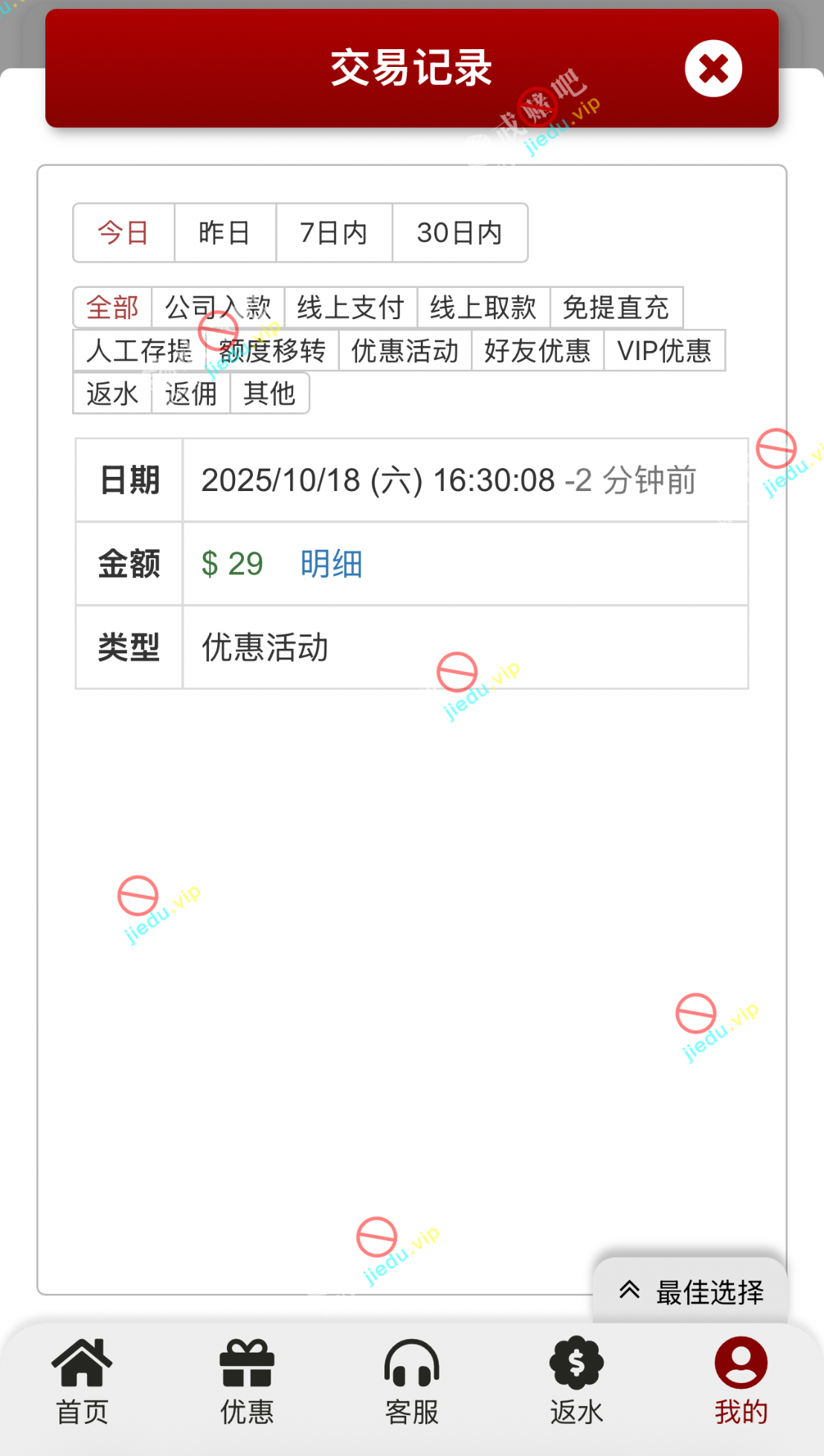824x1456 pixels.
Task: Switch to the 7日内 range
Action: (333, 233)
